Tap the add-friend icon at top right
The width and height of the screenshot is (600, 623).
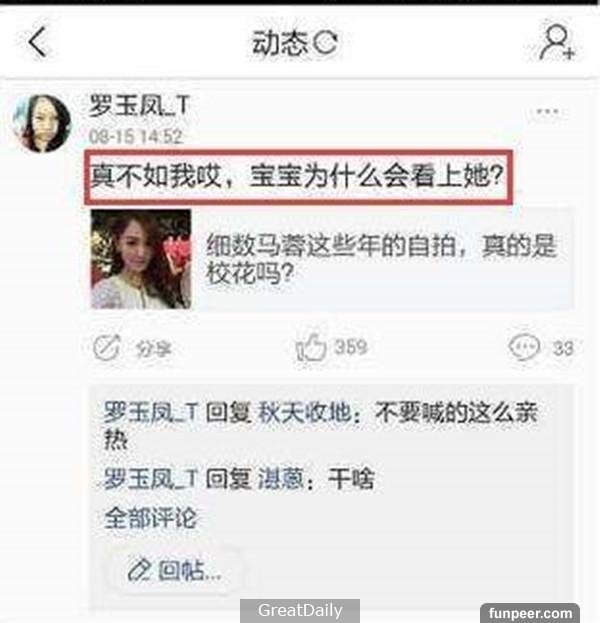[556, 43]
